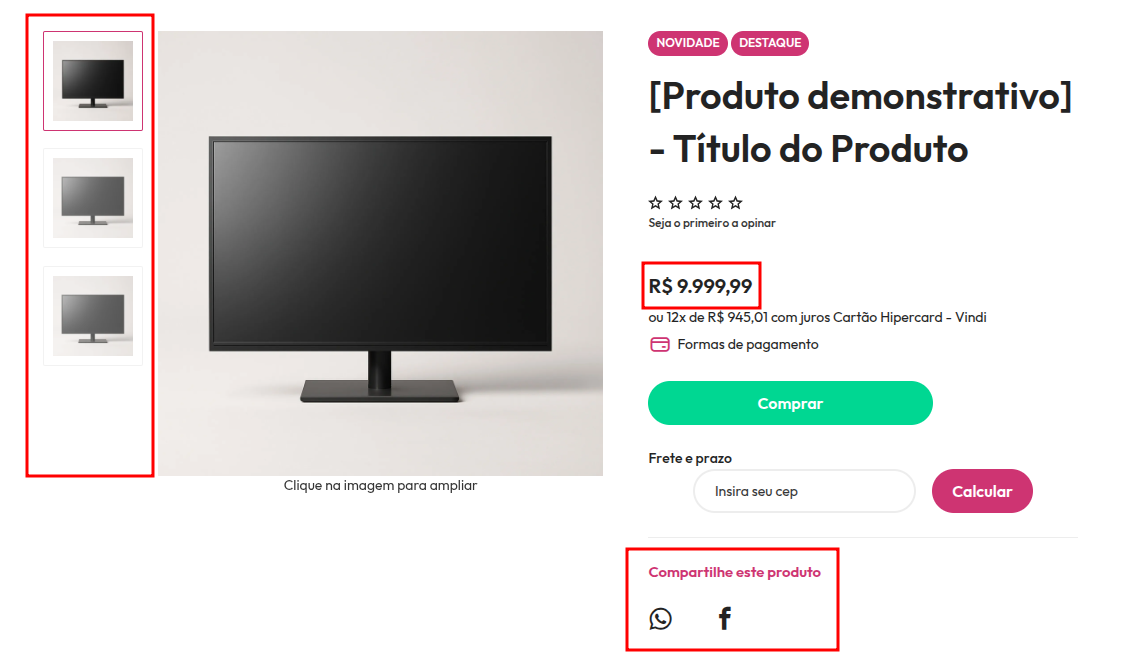This screenshot has height=658, width=1133.
Task: Calculate shipping with the Calcular button
Action: click(x=981, y=491)
